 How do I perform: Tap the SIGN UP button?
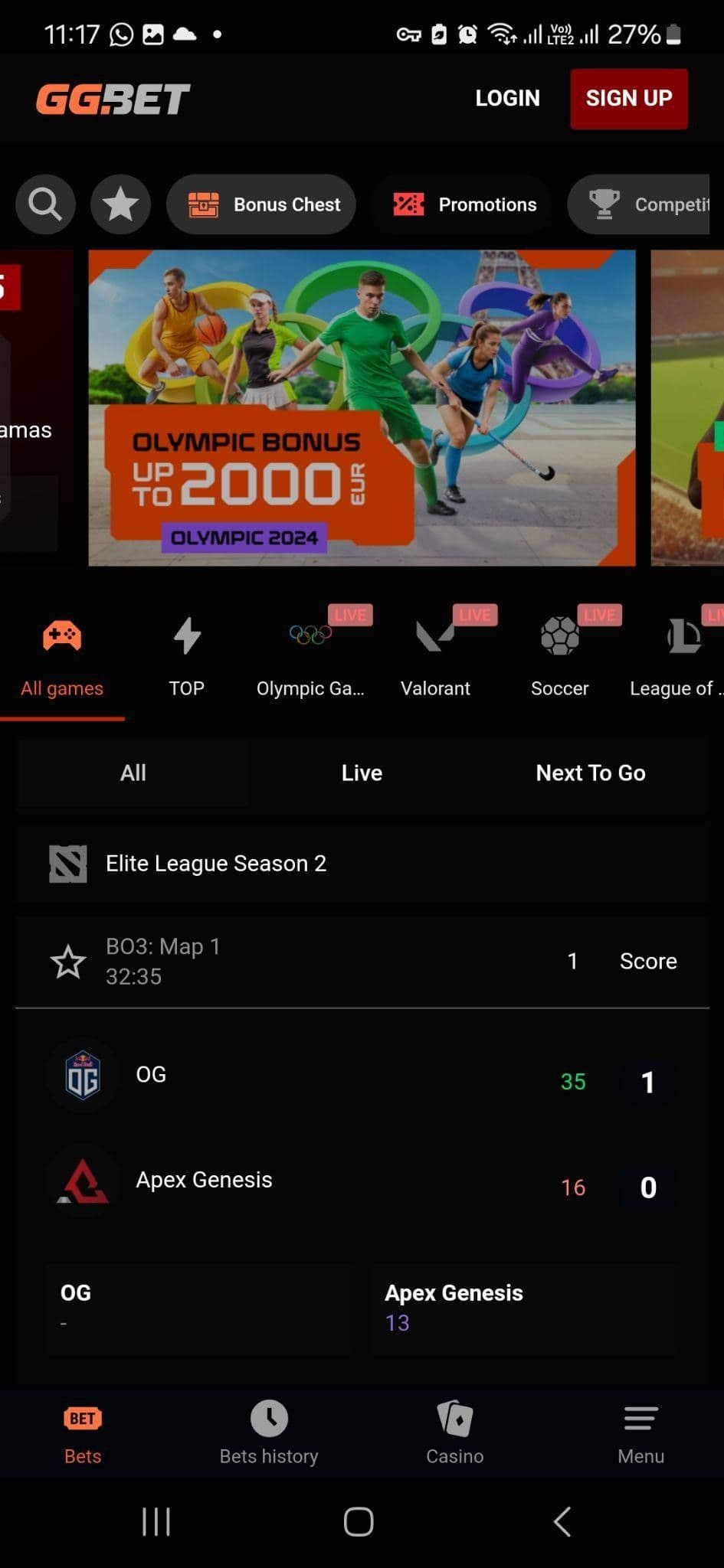(628, 98)
